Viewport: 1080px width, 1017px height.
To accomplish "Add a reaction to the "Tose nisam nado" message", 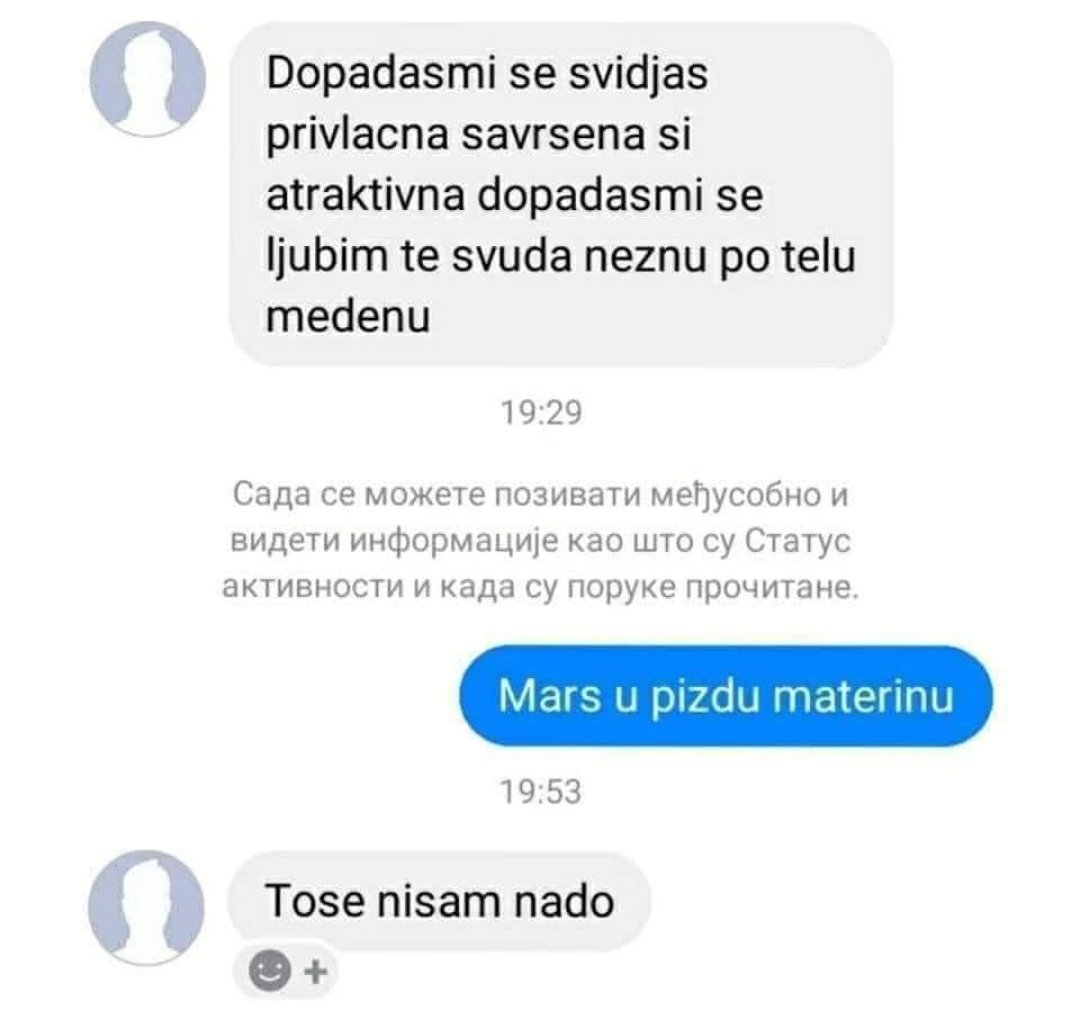I will pos(286,969).
